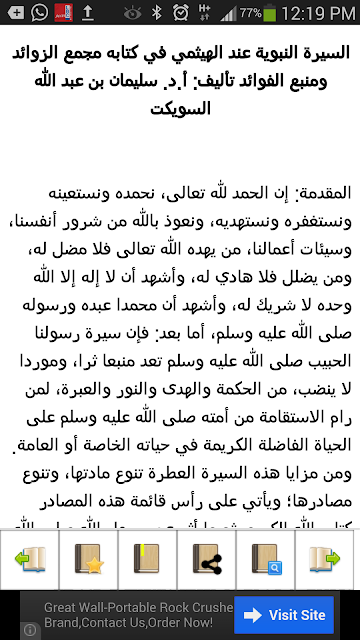Open the favorites book with star icon

pos(89,560)
